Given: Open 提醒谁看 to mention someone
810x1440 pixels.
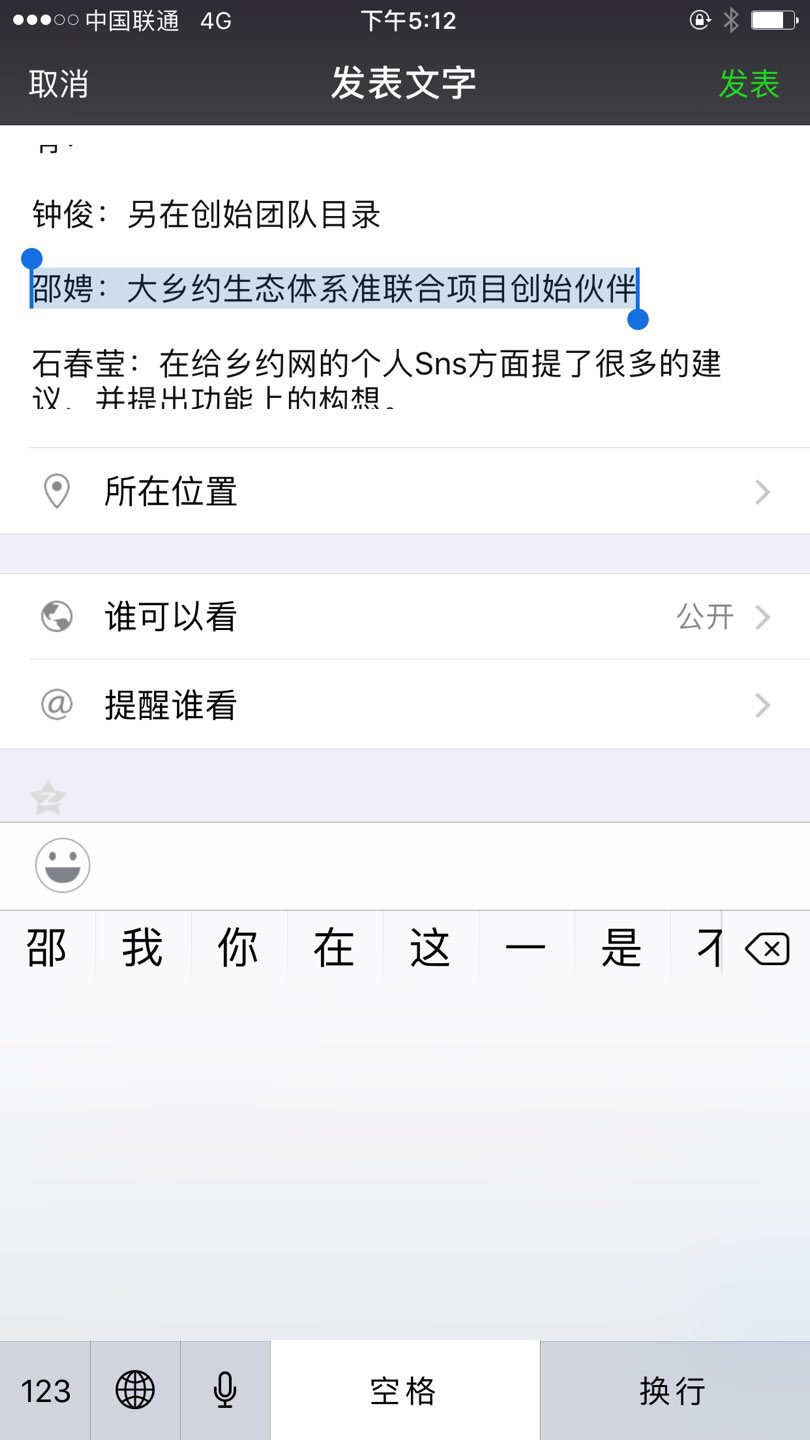Looking at the screenshot, I should pyautogui.click(x=405, y=705).
